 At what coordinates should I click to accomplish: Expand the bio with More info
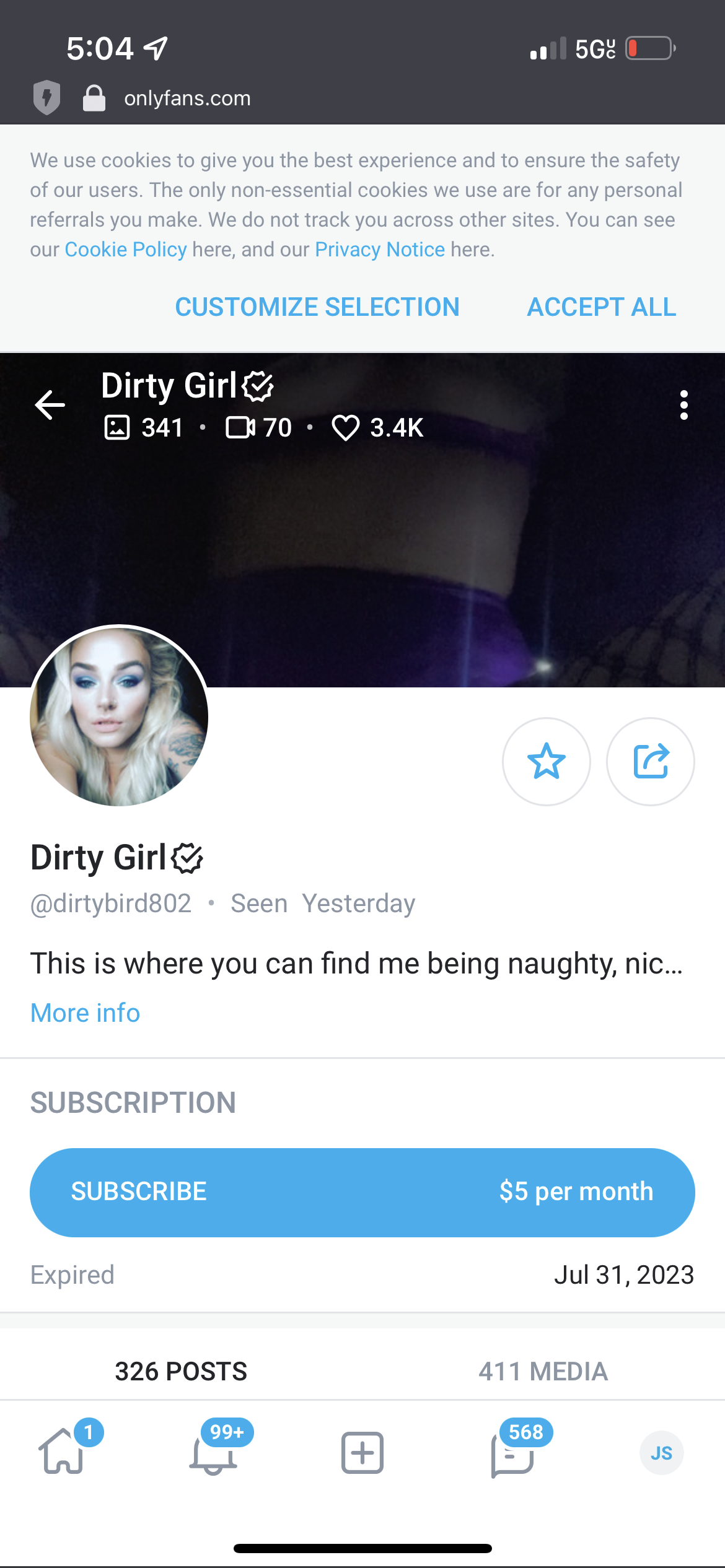coord(86,1013)
